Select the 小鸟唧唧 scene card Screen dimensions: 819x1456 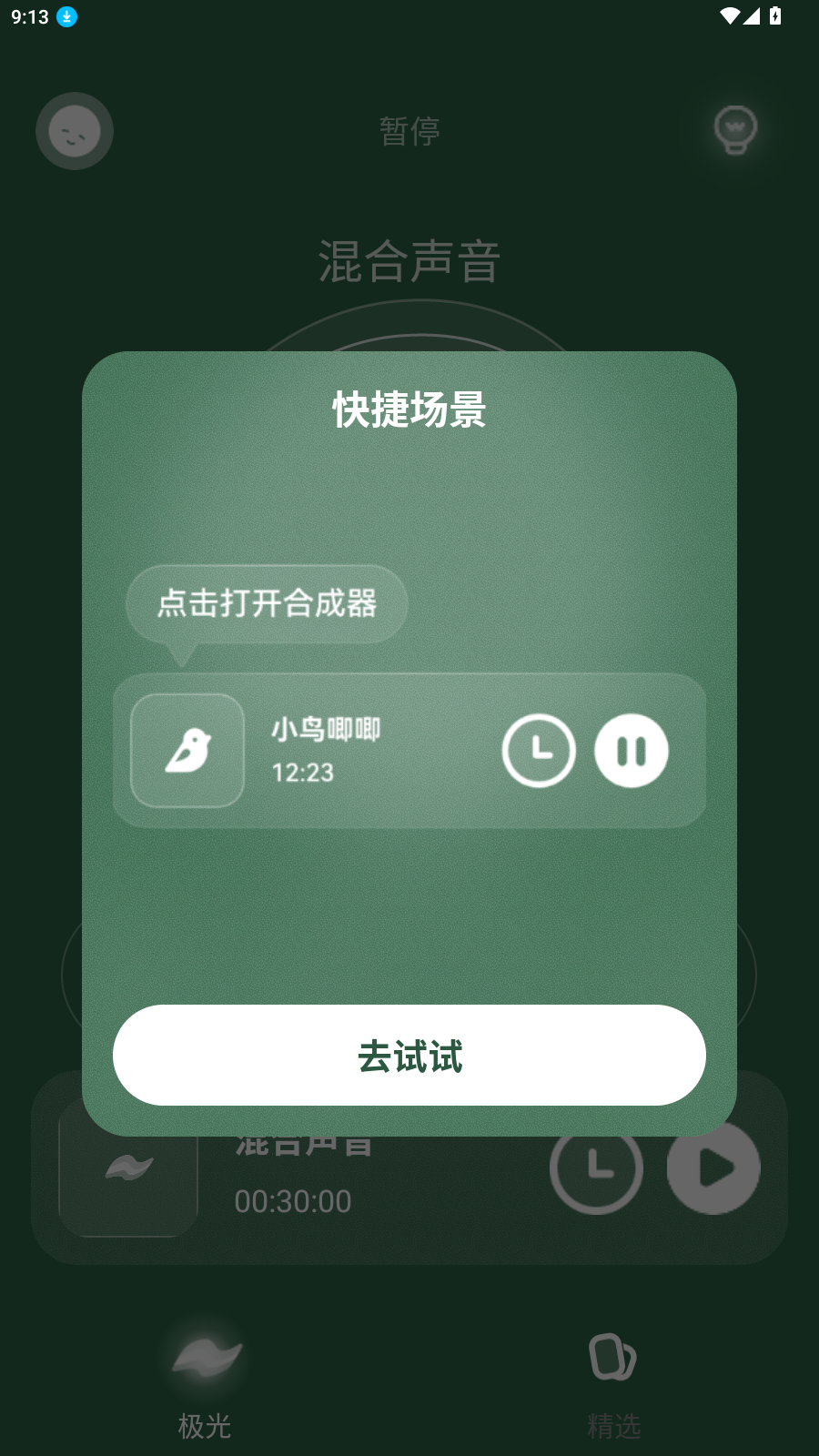coord(409,751)
